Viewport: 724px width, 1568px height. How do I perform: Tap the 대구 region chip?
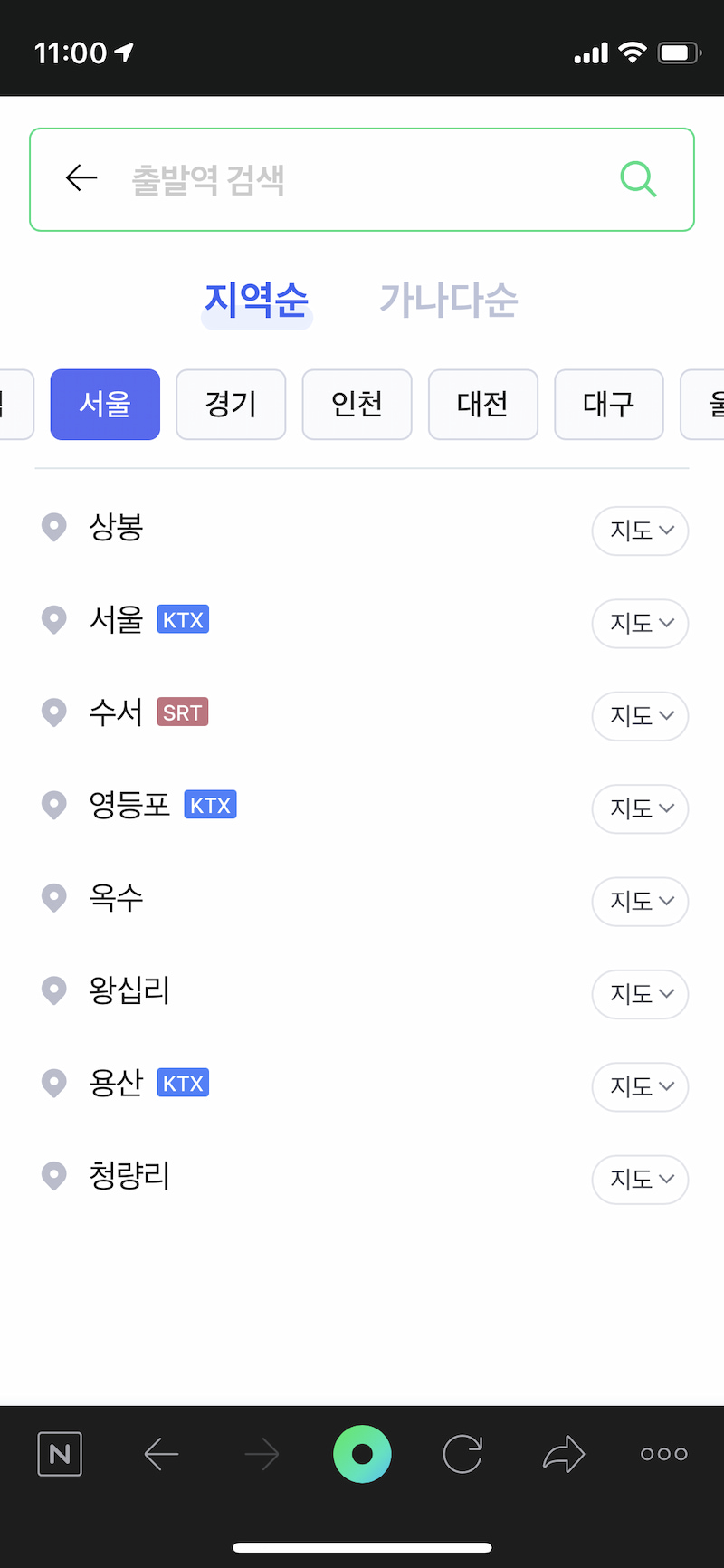[608, 404]
